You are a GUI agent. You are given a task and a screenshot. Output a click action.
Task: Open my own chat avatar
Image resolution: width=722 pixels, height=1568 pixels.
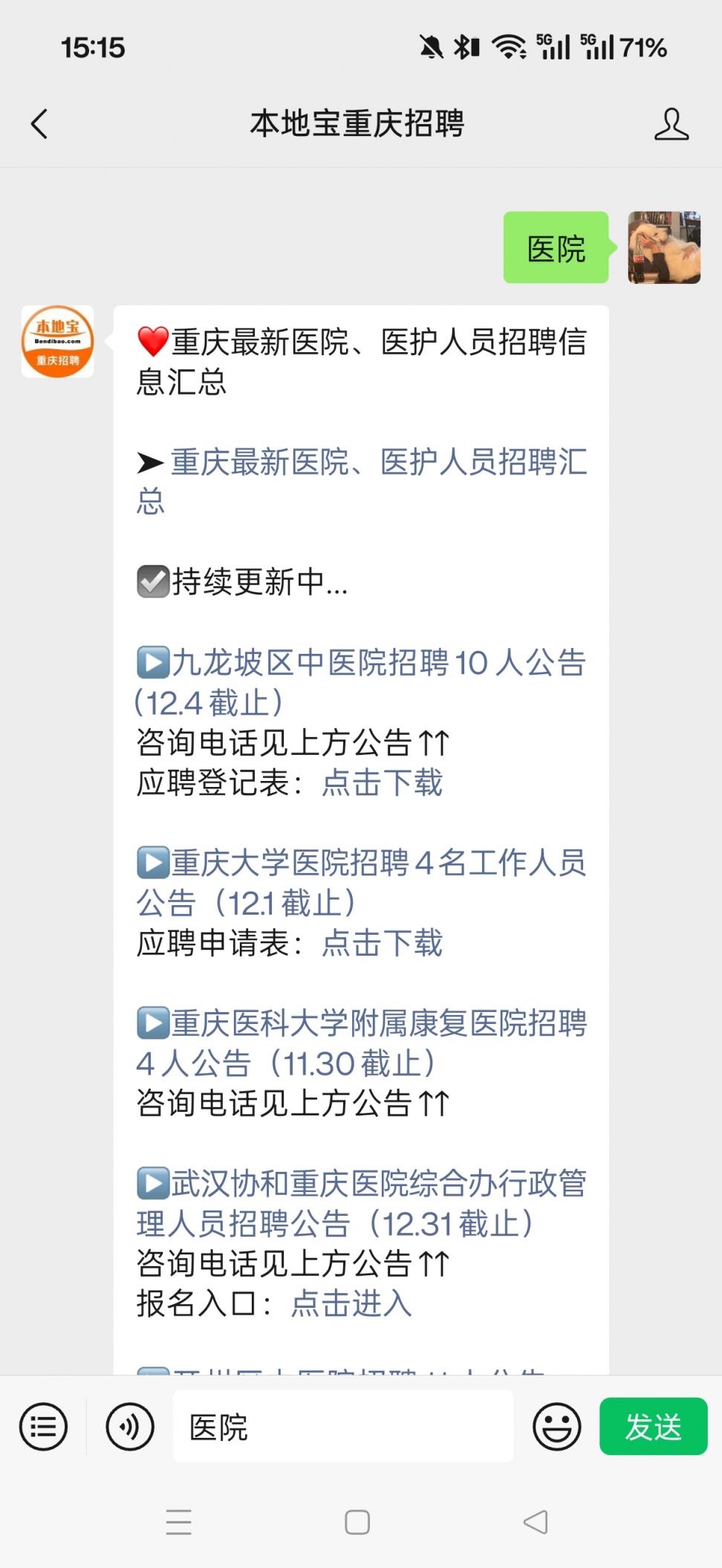(x=664, y=247)
